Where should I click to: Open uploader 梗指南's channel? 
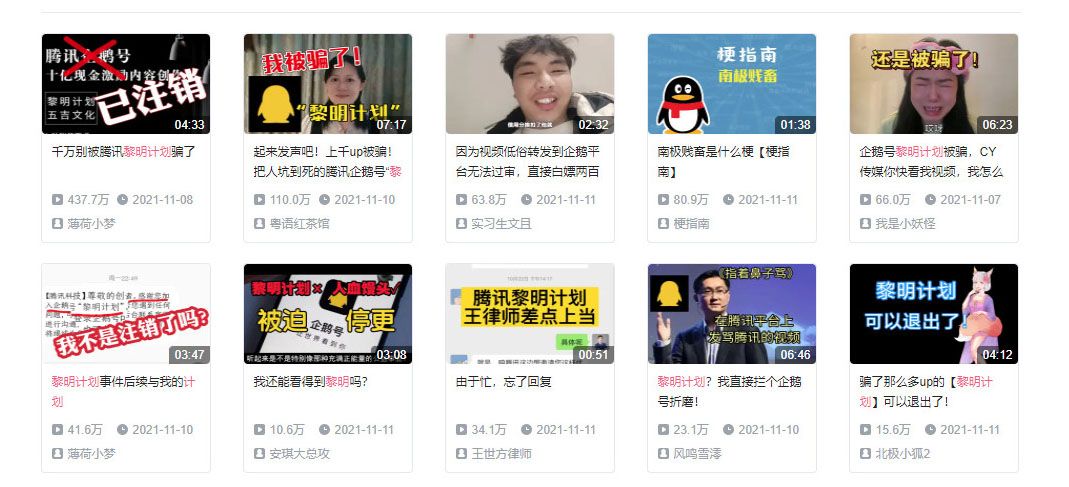click(x=691, y=224)
